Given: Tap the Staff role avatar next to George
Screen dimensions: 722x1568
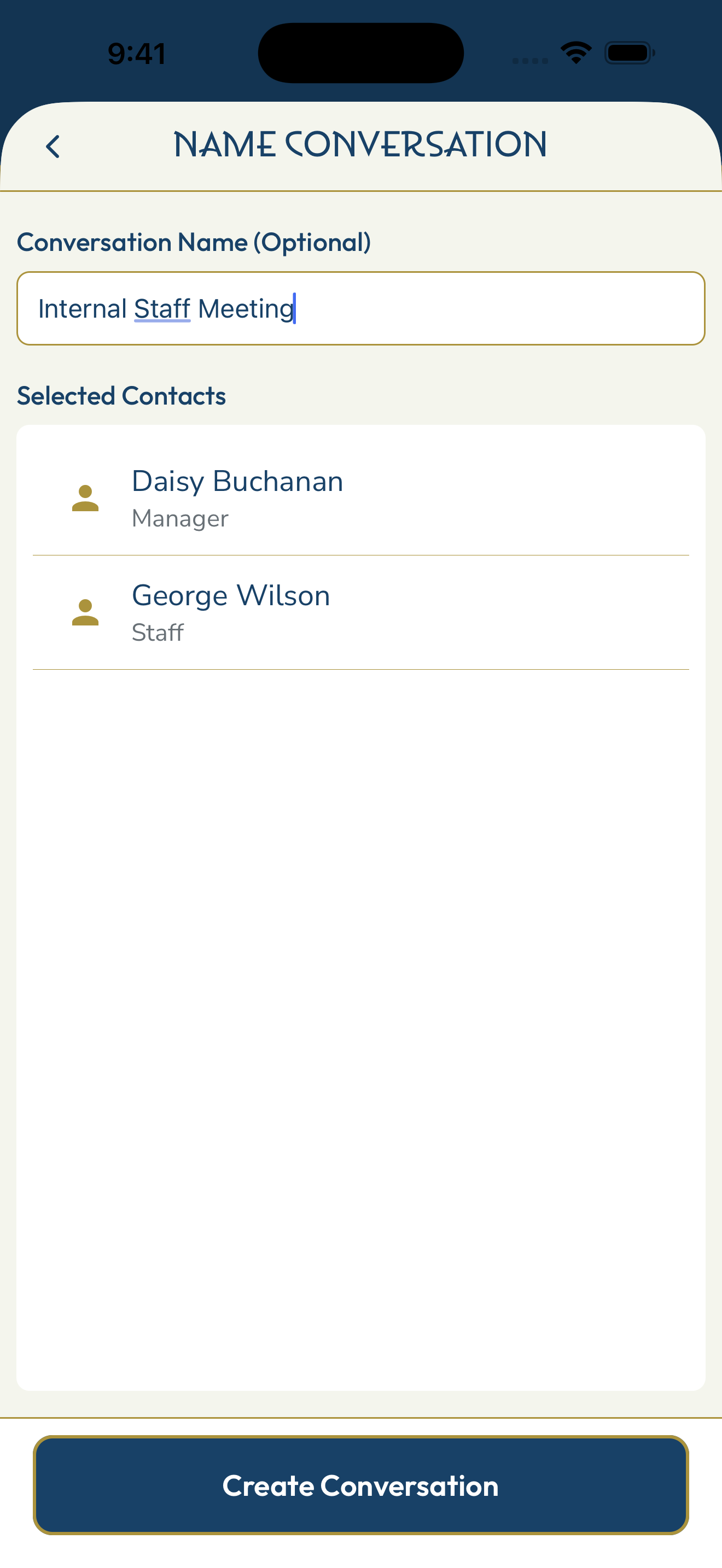Looking at the screenshot, I should (85, 612).
